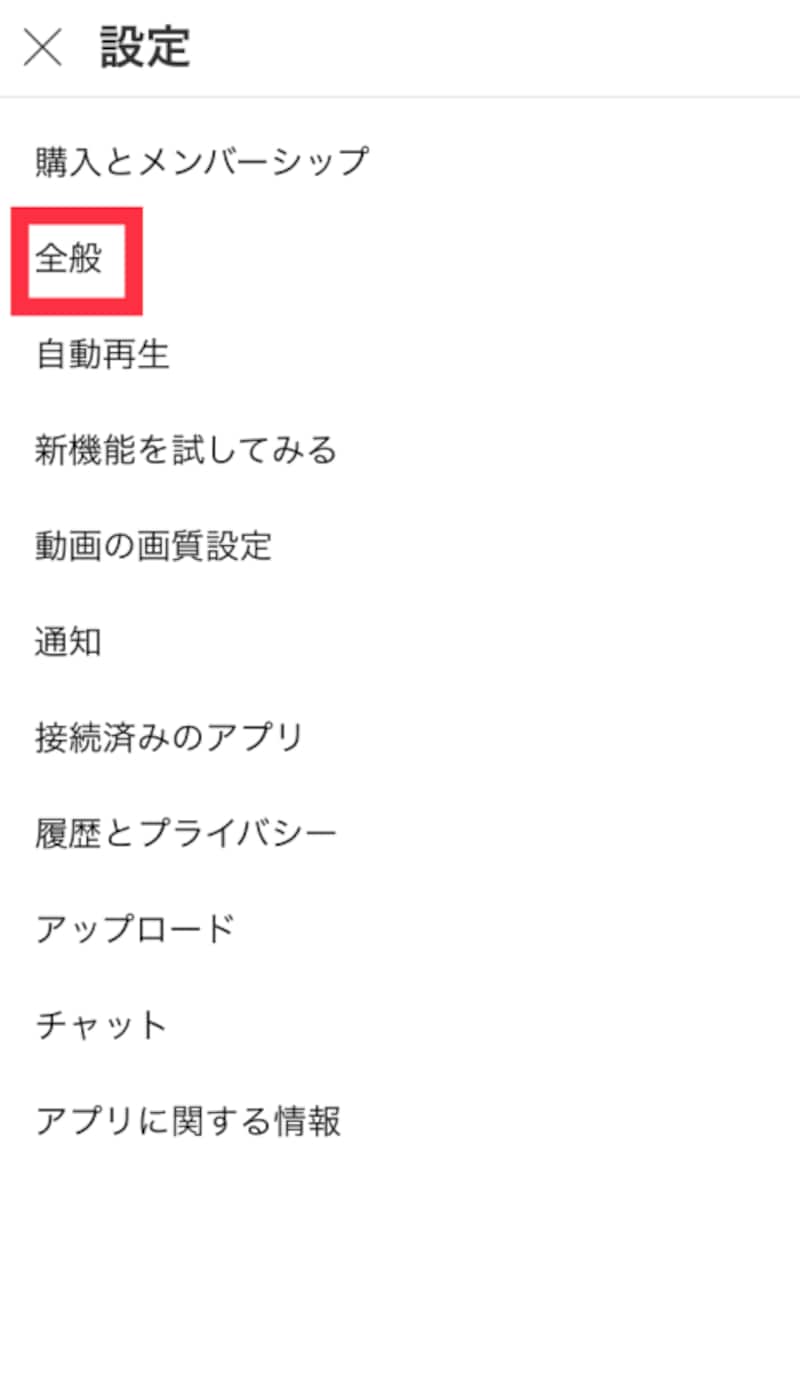Open 動画の画質設定
Screen dimensions: 800x1379
click(x=153, y=547)
